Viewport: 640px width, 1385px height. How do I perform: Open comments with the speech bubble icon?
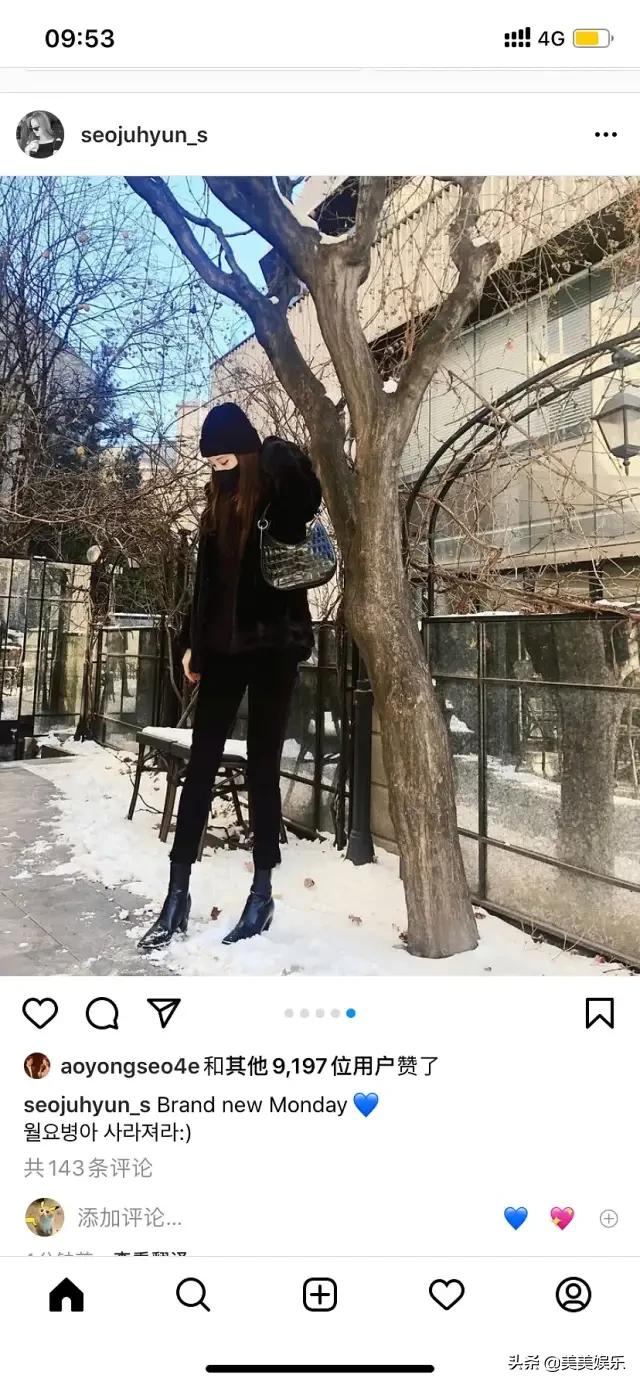tap(102, 1013)
